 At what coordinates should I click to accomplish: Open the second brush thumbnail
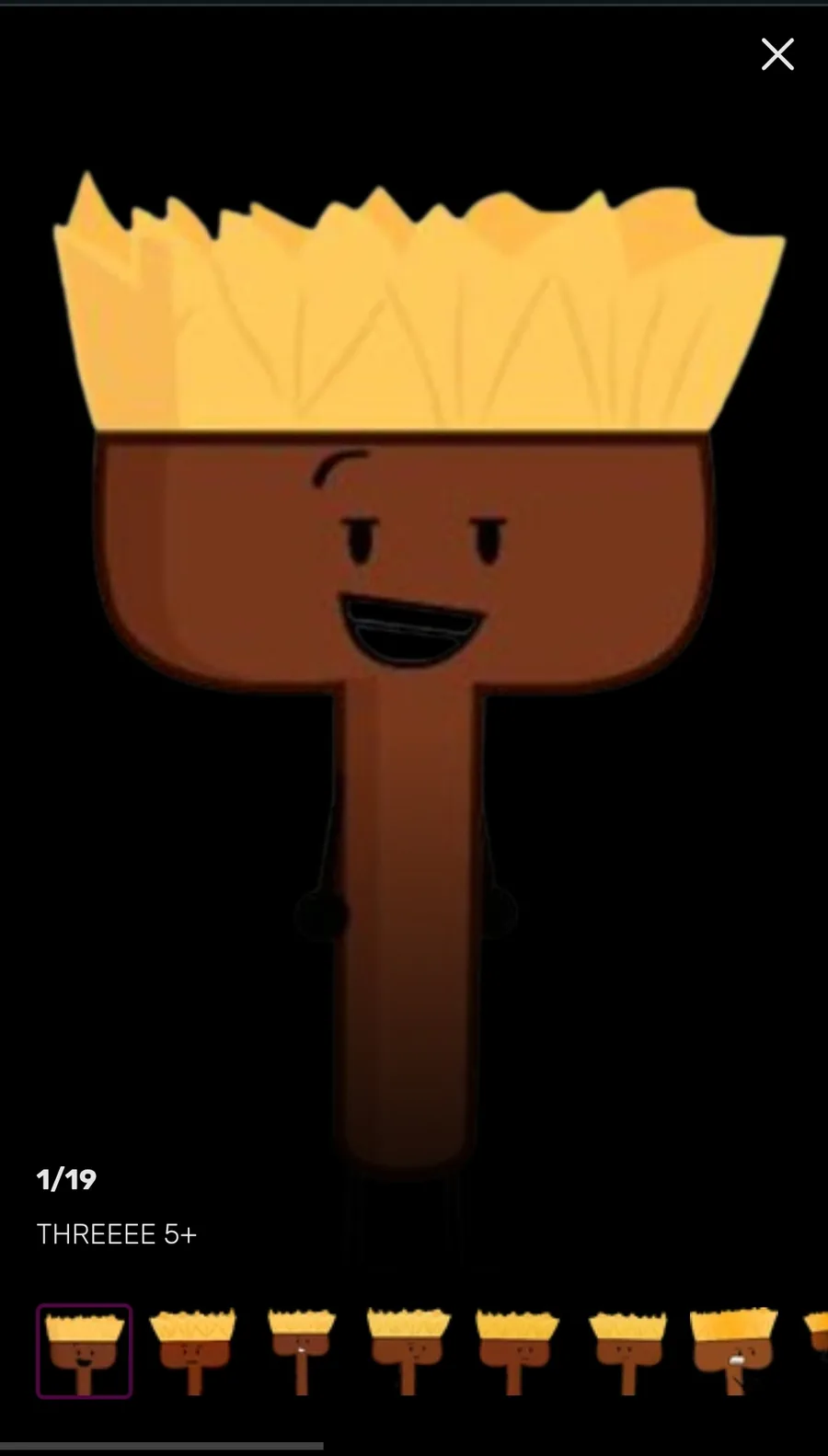[x=193, y=1351]
